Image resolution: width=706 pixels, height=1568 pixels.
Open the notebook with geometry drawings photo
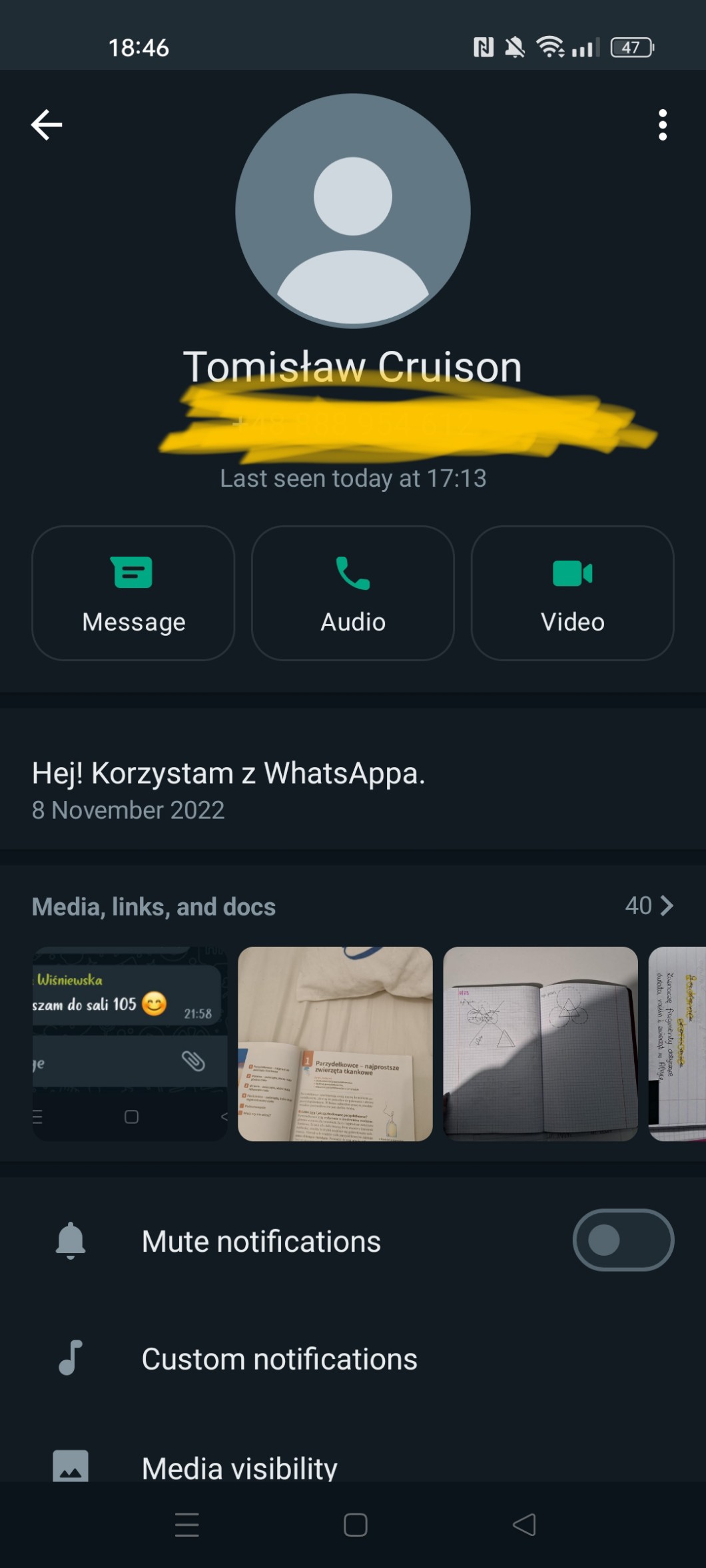(540, 1043)
